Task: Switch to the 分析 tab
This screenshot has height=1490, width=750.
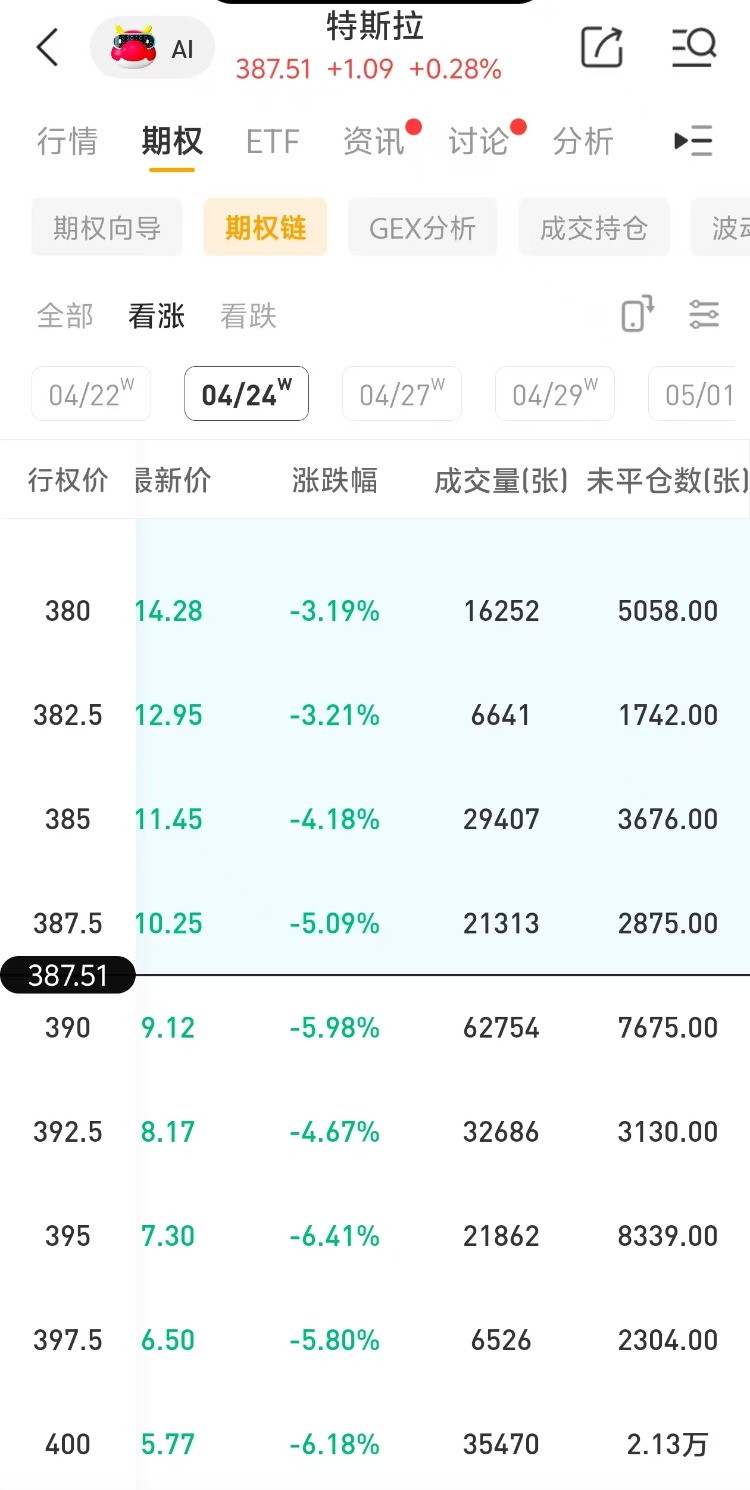Action: click(x=582, y=141)
